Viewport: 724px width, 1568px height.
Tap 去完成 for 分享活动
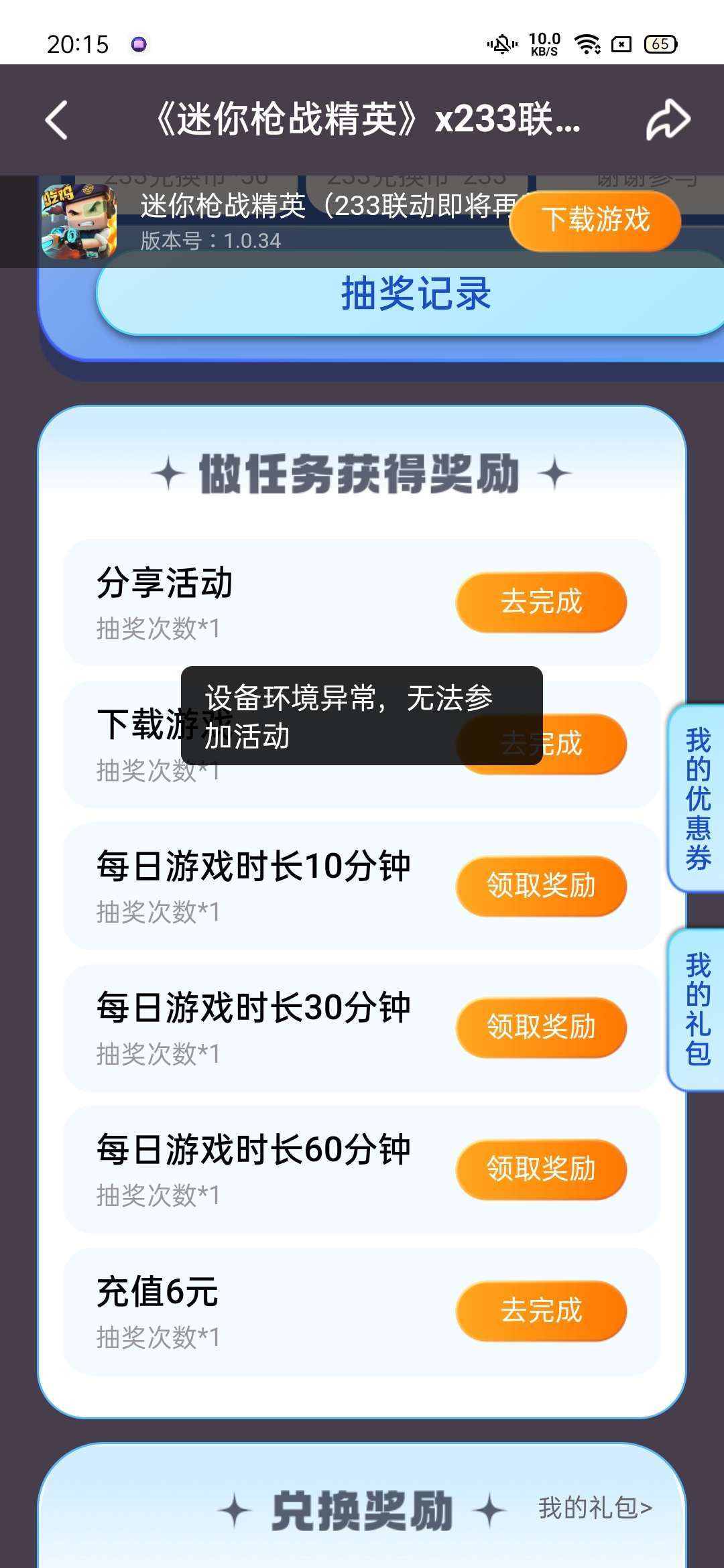541,602
